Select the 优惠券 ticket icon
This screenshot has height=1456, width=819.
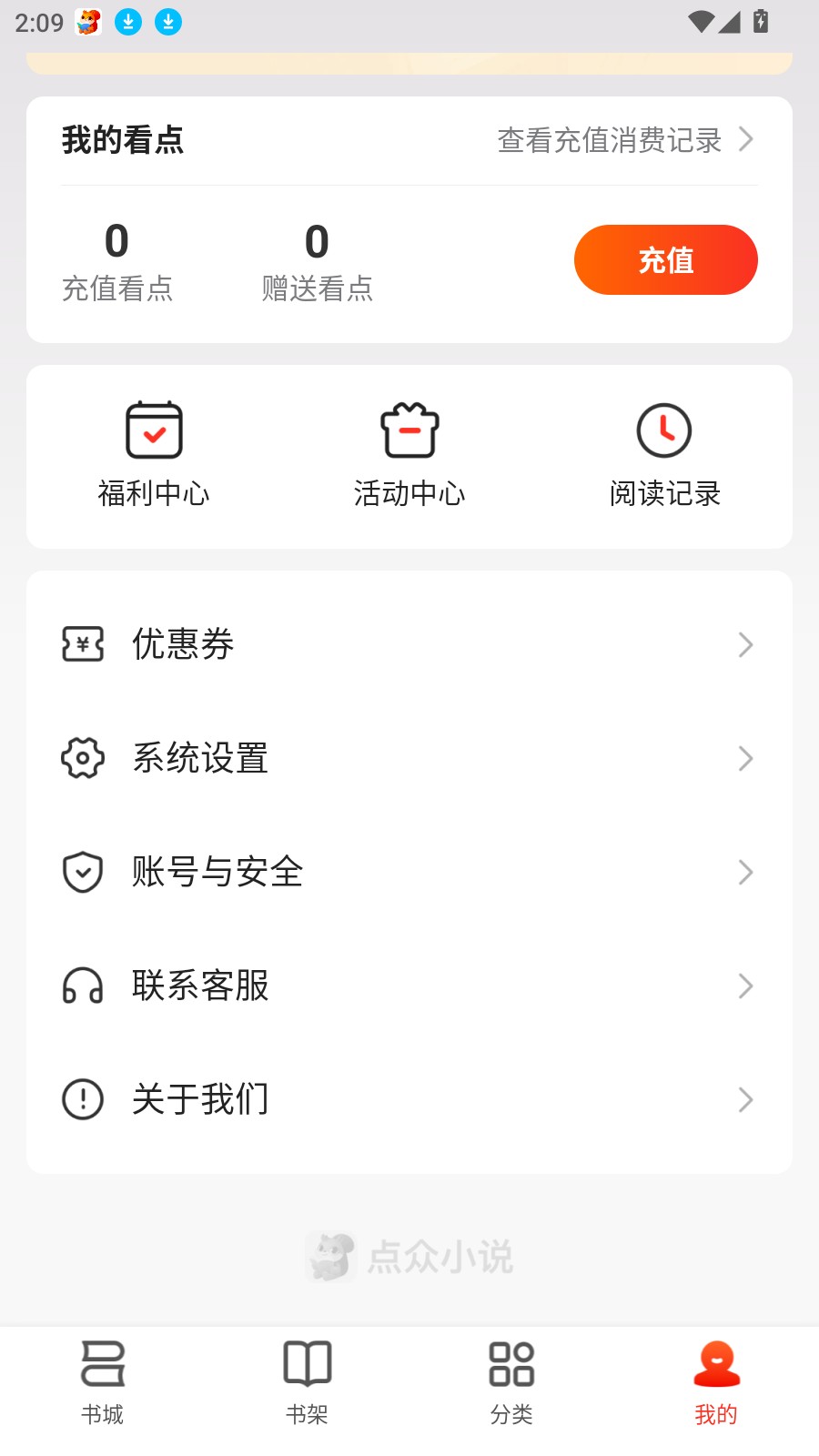(x=82, y=643)
